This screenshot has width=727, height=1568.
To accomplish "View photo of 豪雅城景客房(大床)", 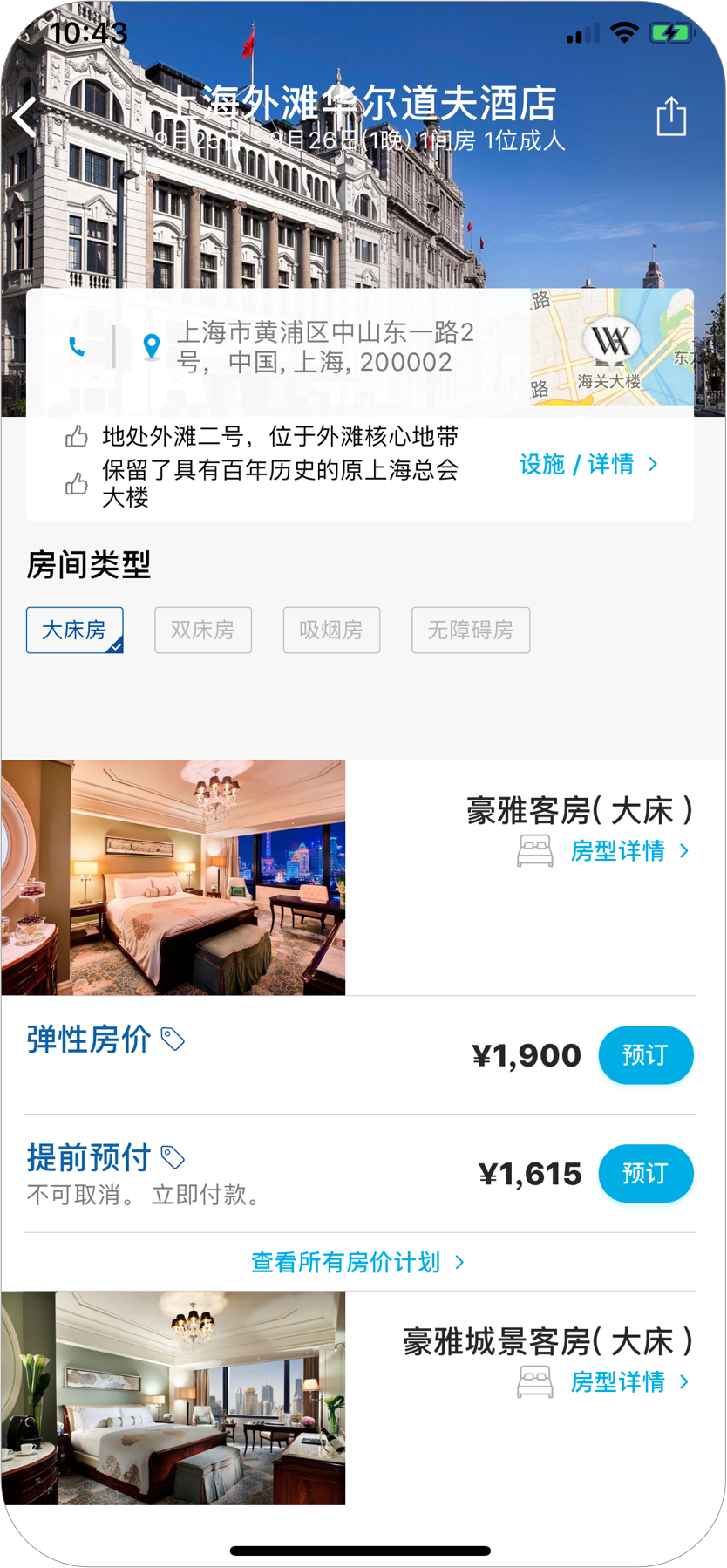I will 173,1397.
